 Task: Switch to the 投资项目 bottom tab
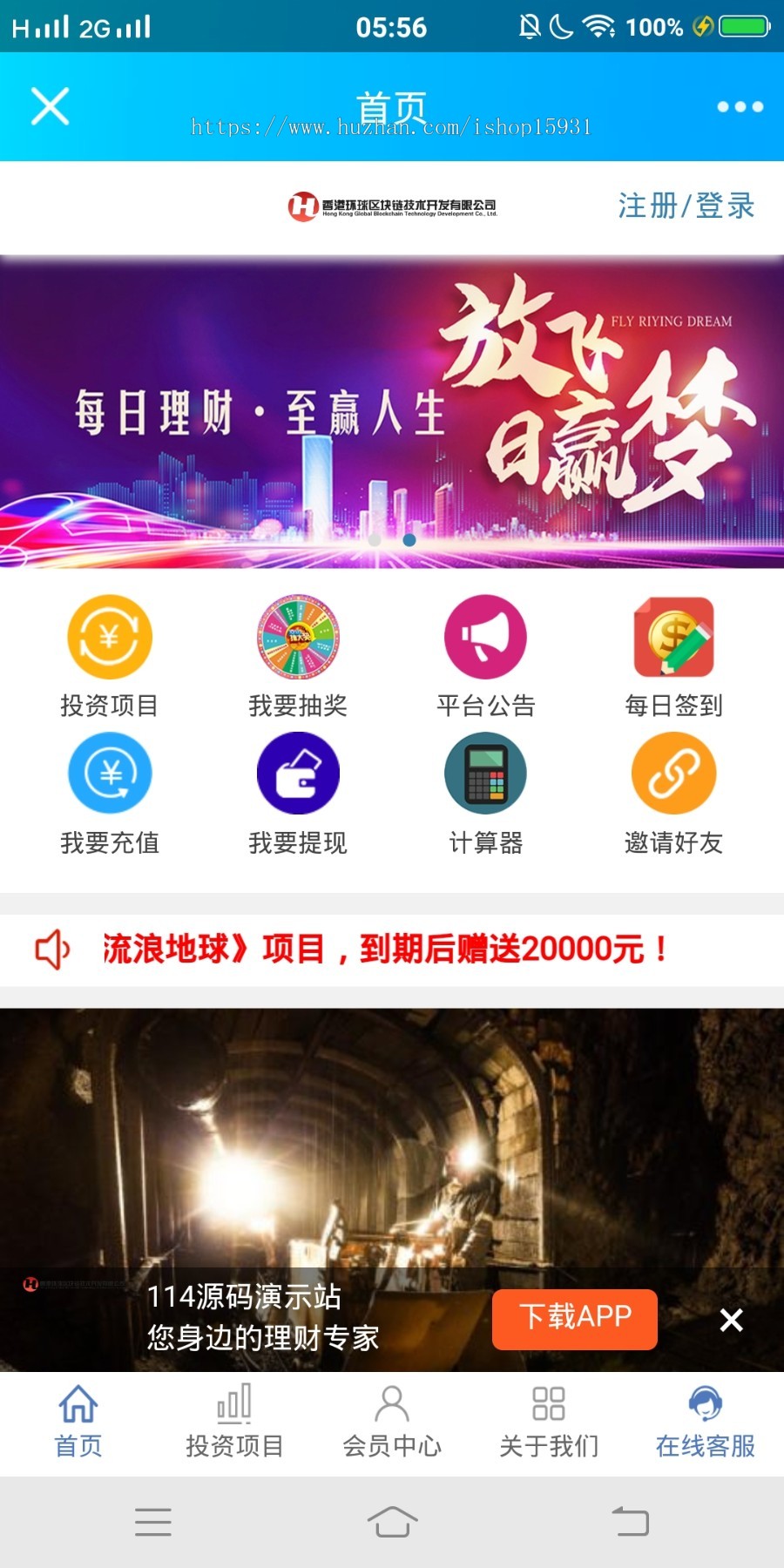pos(234,1422)
